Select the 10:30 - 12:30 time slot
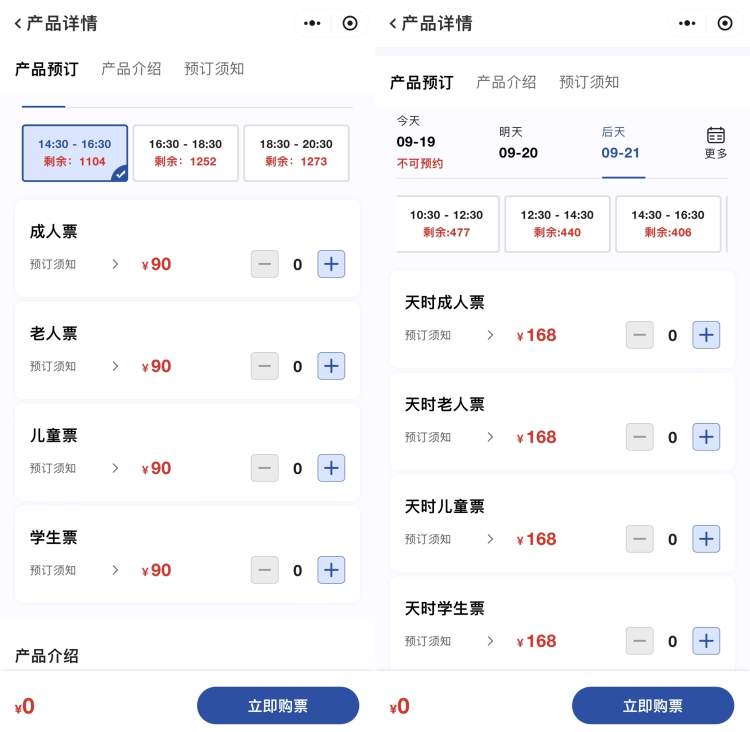 coord(446,223)
